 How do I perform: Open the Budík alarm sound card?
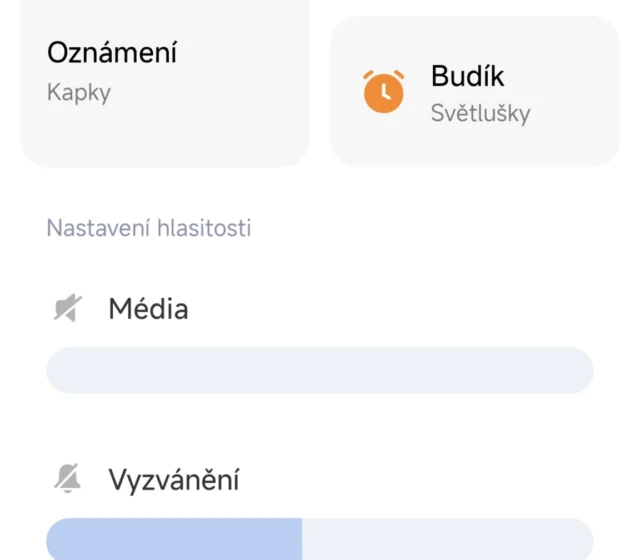tap(475, 92)
